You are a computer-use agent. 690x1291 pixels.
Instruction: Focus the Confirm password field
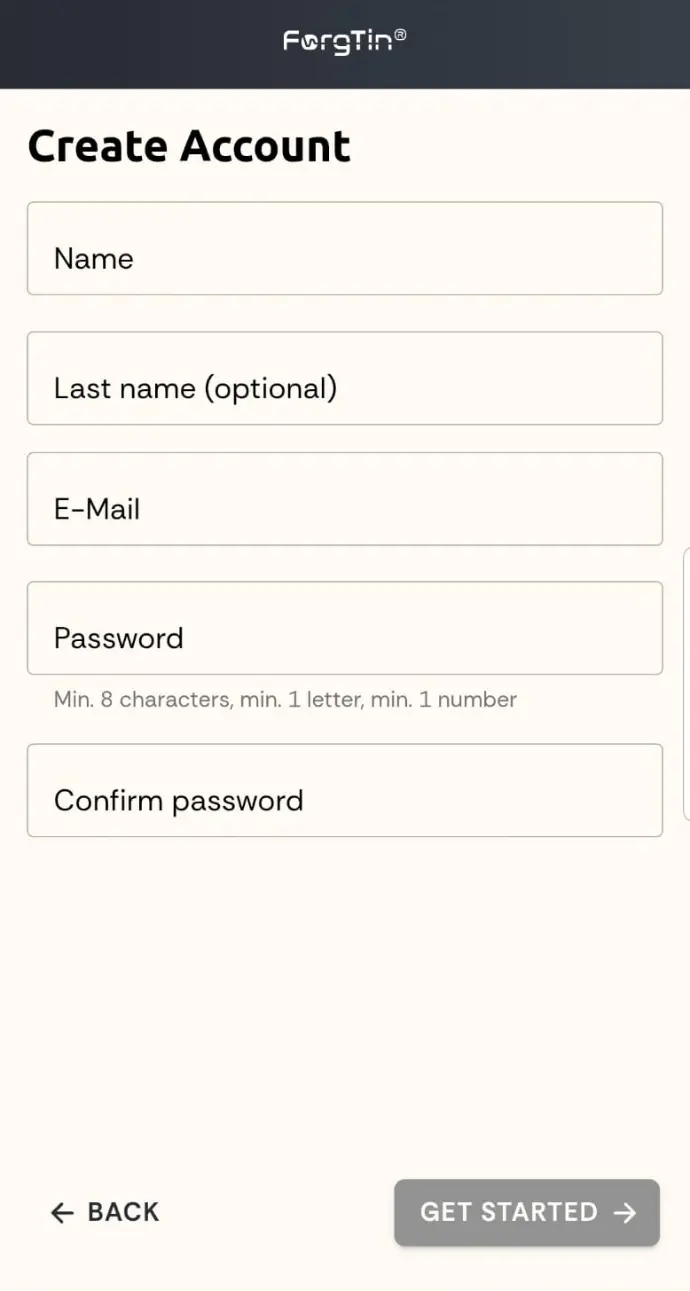tap(345, 790)
